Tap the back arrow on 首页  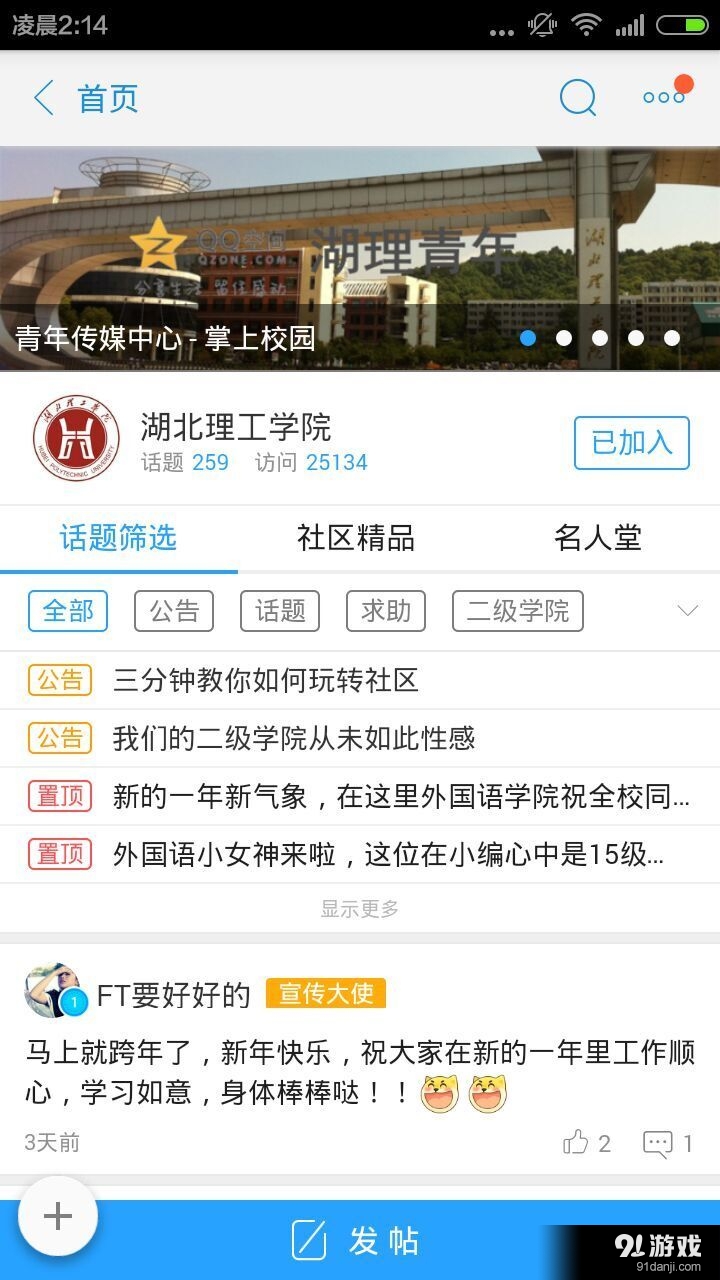(41, 97)
